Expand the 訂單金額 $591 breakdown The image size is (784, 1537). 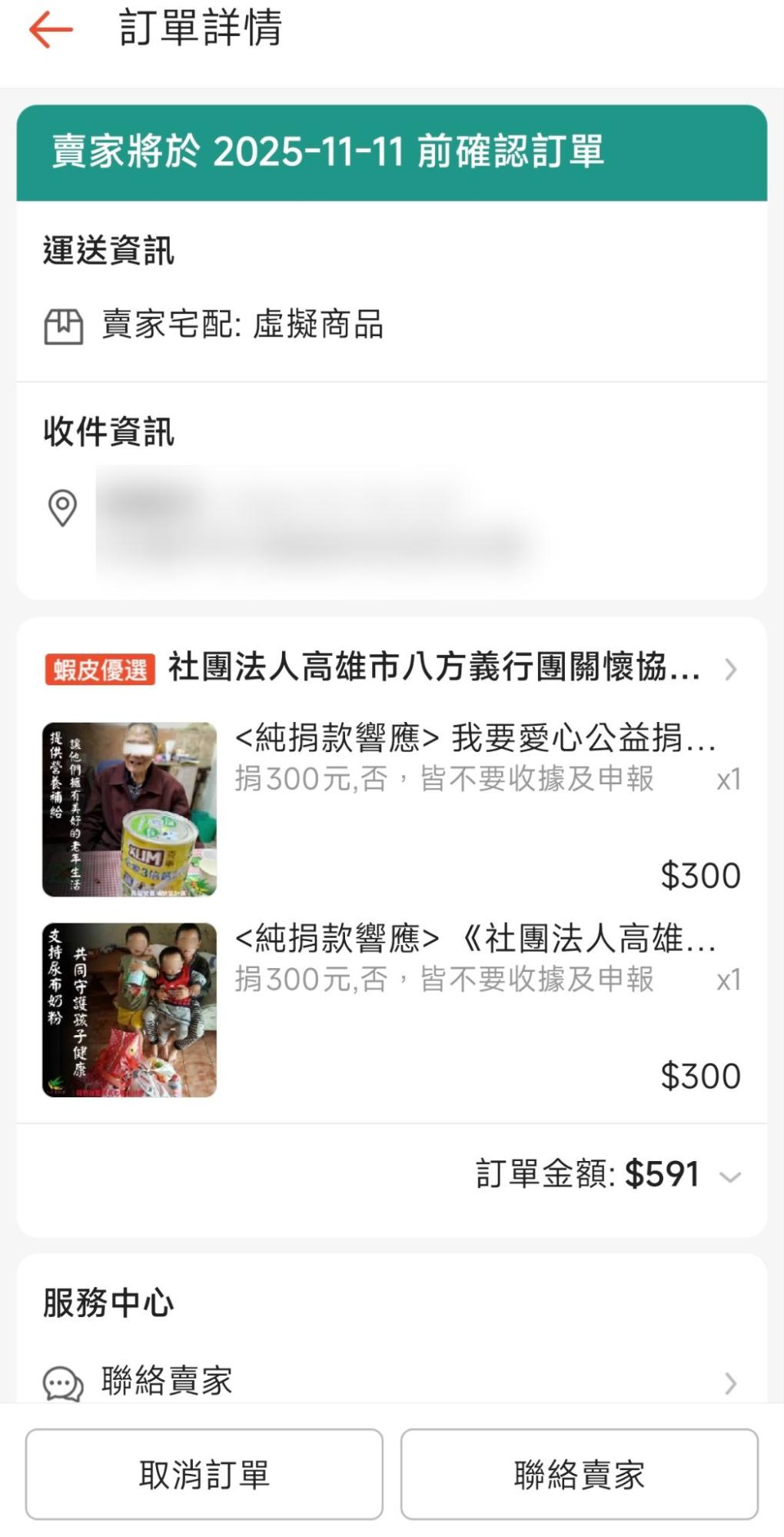729,1176
